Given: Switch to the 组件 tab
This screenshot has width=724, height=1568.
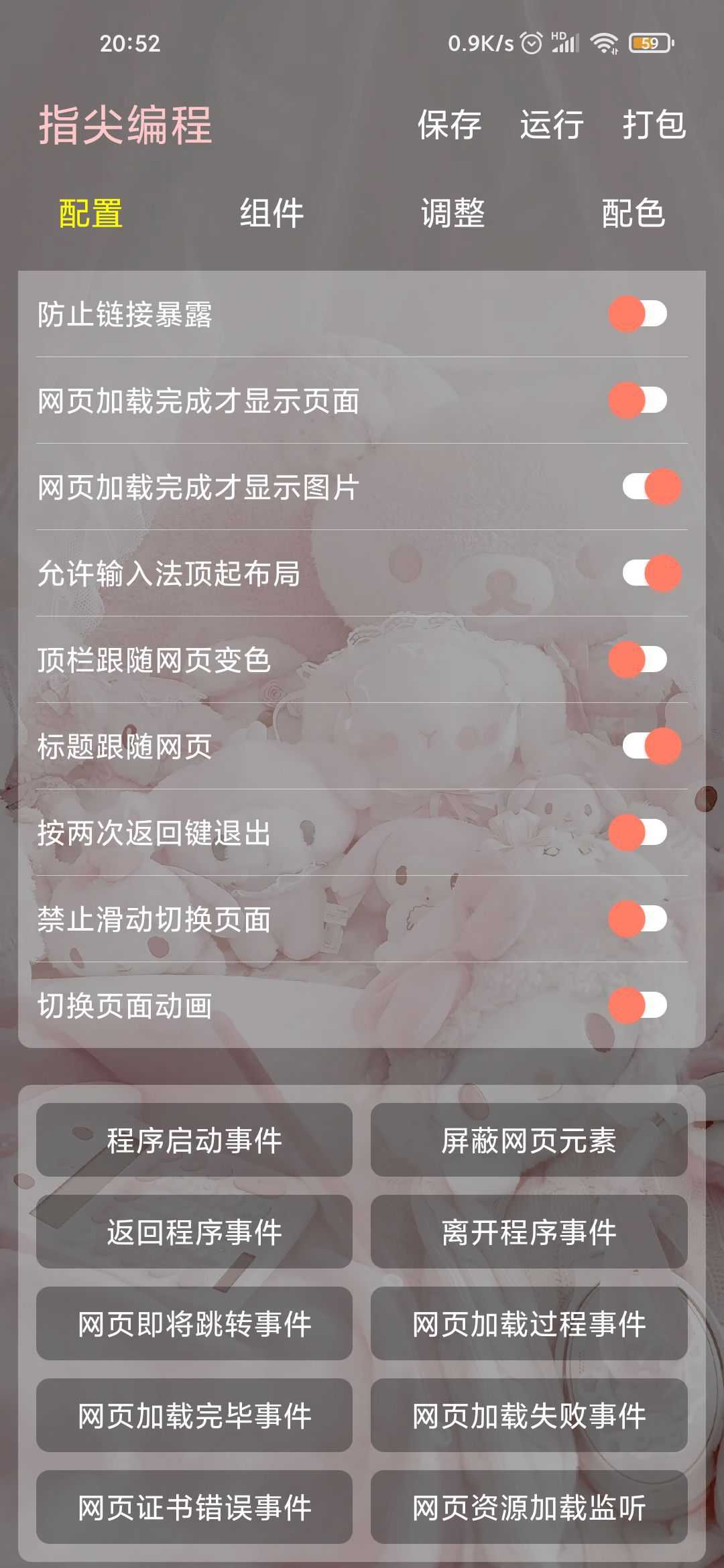Looking at the screenshot, I should coord(271,214).
